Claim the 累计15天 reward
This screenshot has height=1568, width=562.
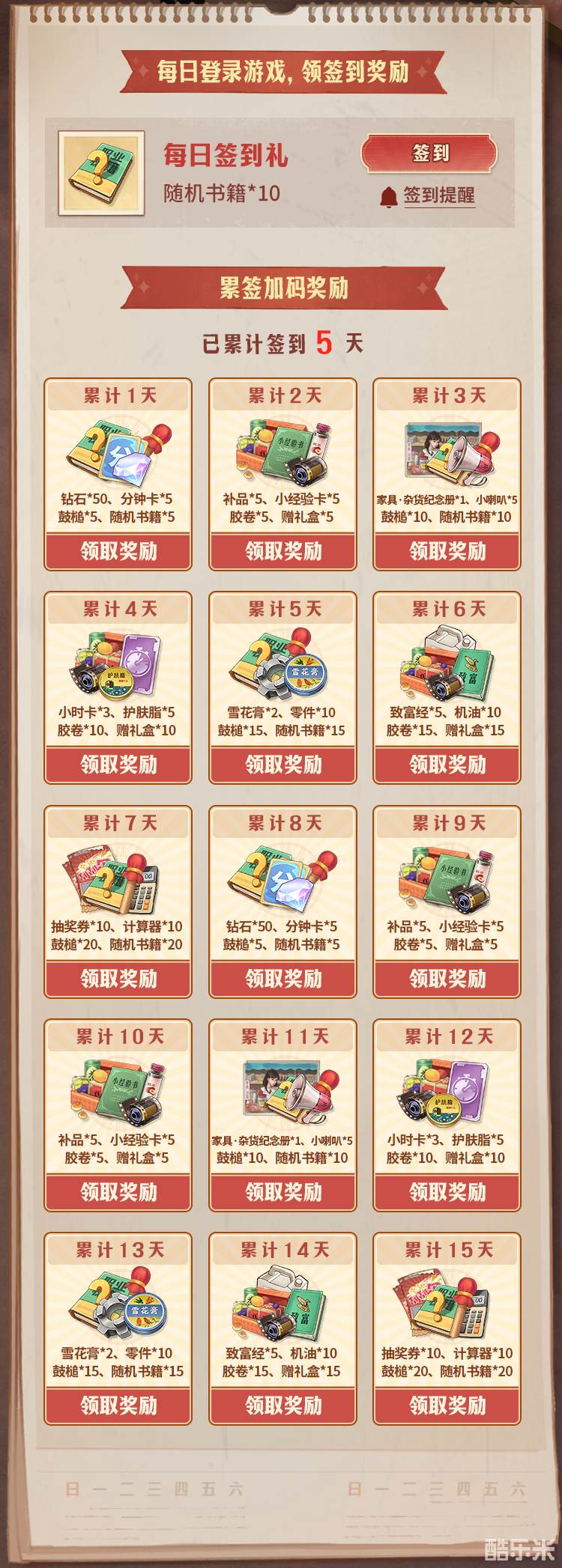point(447,1405)
